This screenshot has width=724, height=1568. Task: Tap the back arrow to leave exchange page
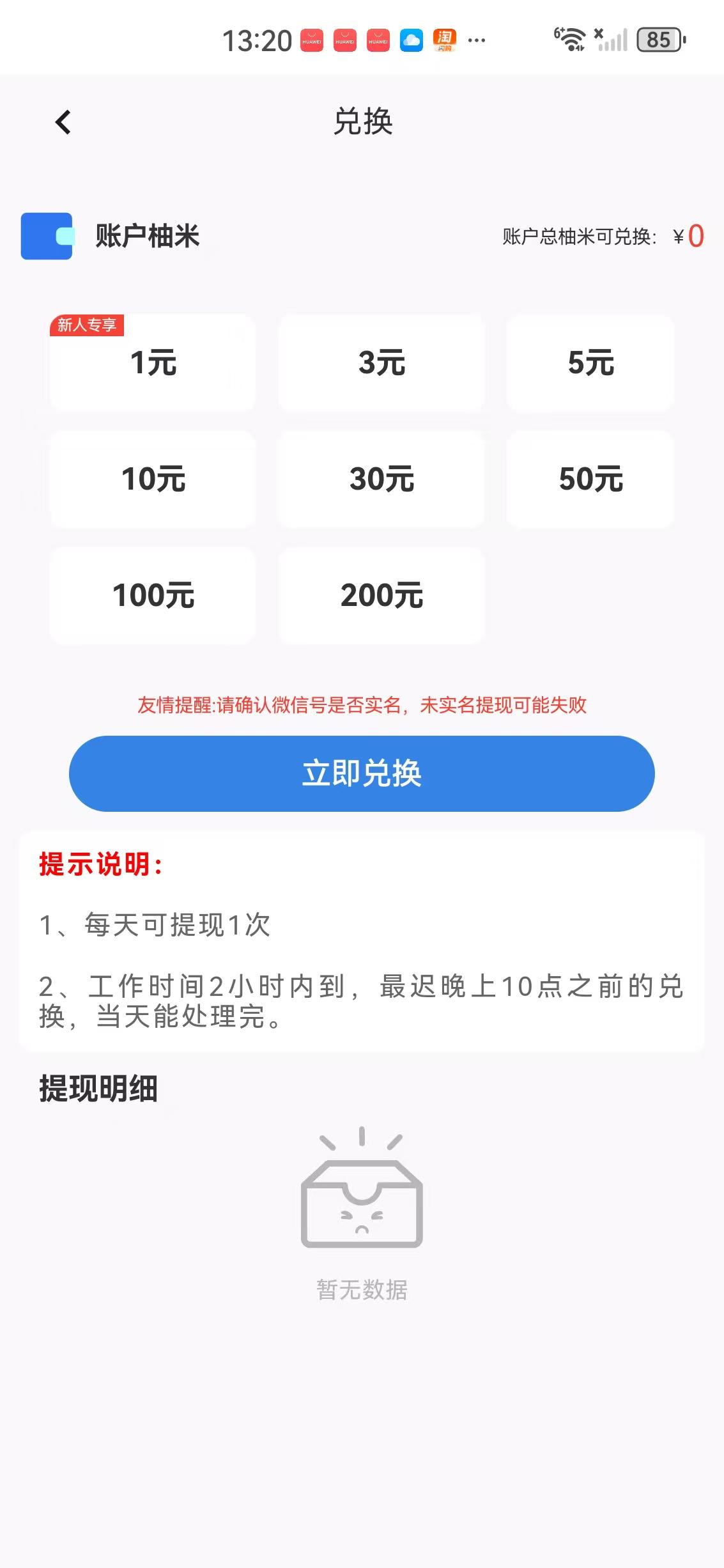point(63,121)
